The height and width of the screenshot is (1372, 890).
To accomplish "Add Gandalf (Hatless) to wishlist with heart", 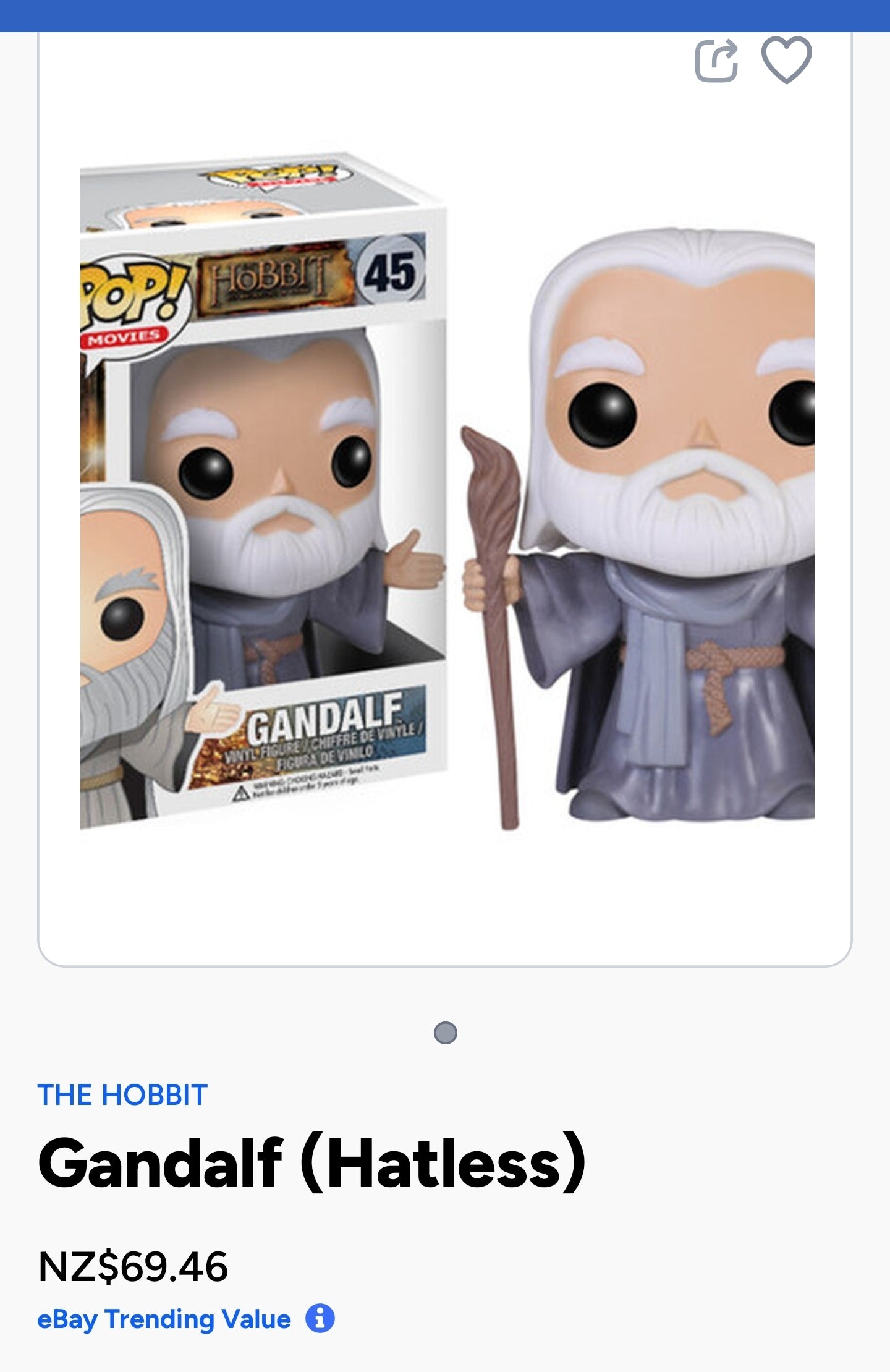I will click(786, 59).
